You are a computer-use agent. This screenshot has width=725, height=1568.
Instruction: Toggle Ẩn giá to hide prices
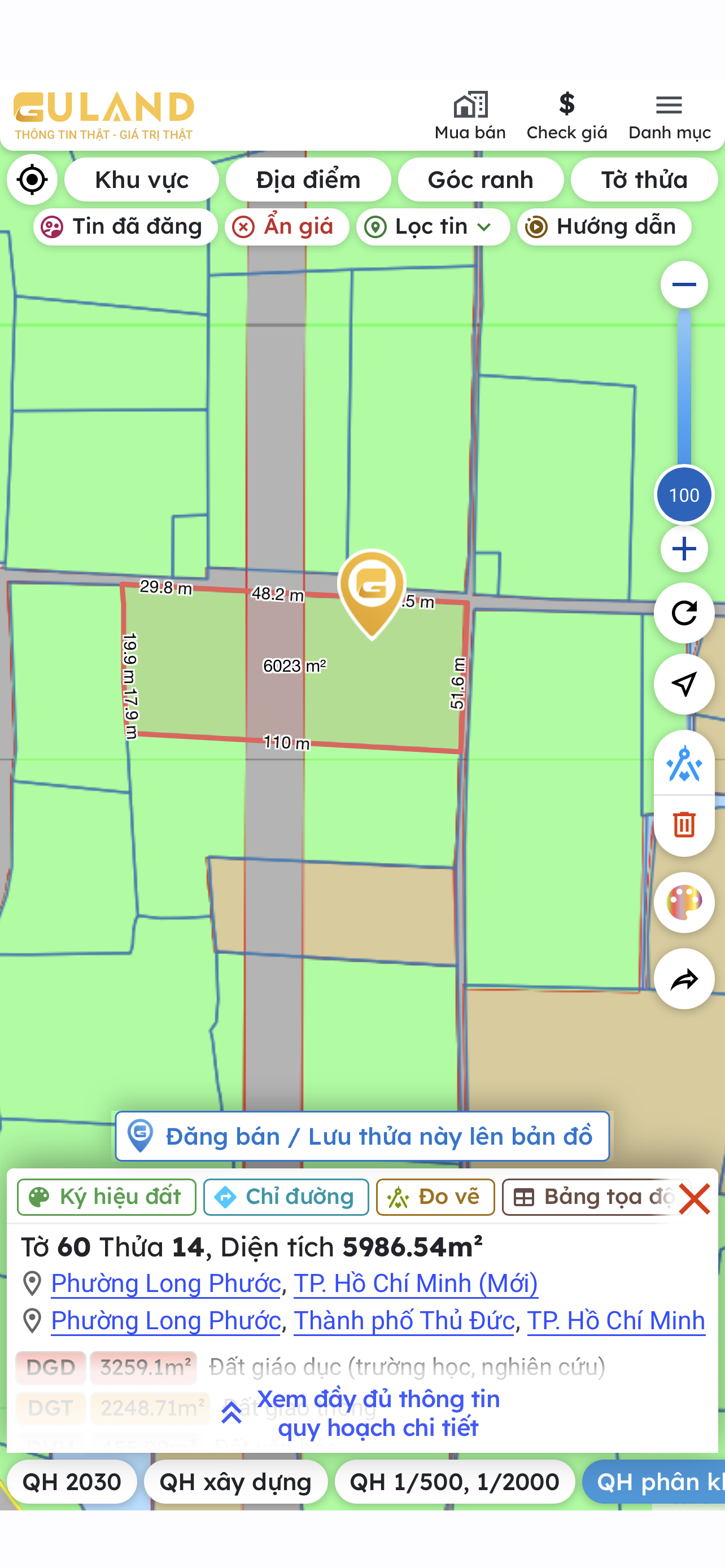287,227
